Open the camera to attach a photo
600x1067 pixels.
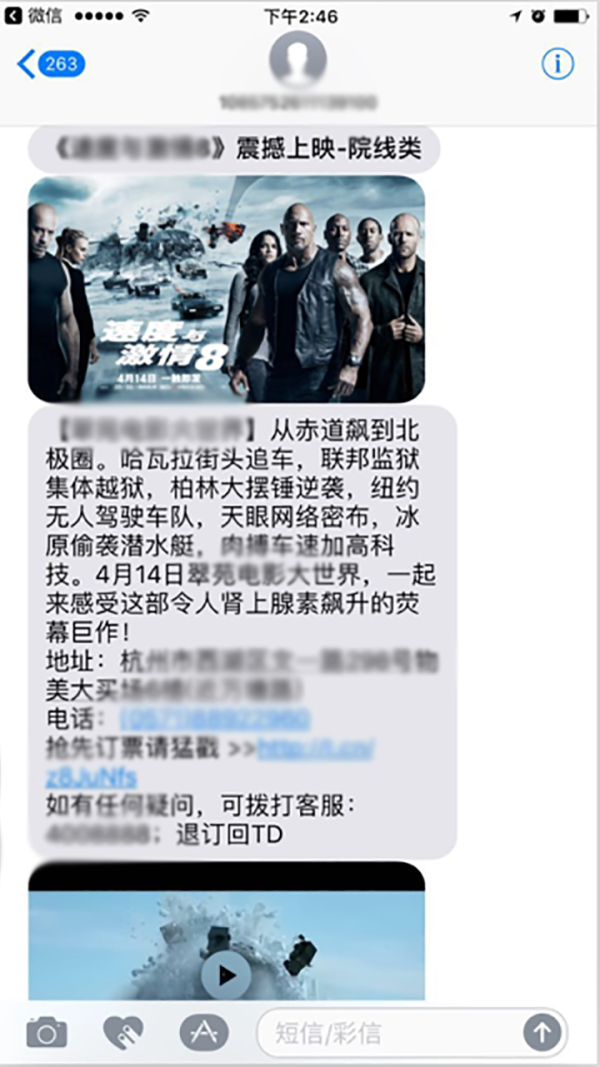[46, 1032]
